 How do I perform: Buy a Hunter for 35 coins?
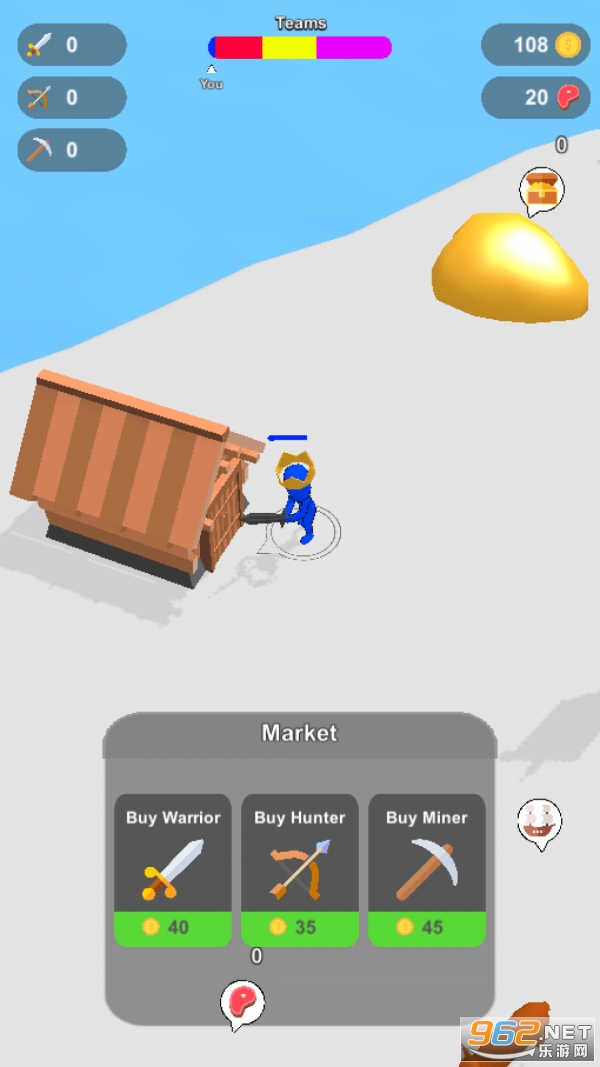point(299,870)
